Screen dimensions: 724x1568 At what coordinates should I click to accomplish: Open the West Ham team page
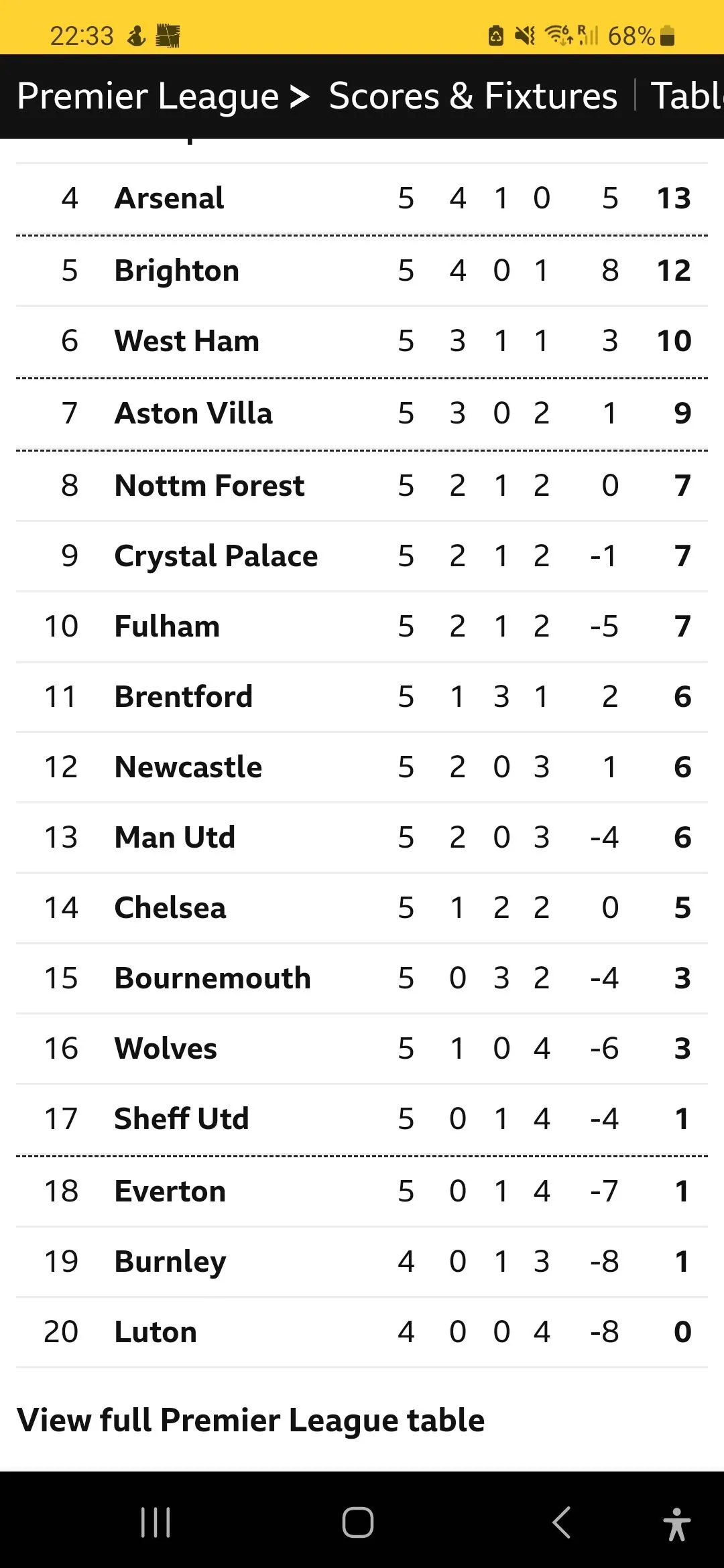tap(186, 341)
